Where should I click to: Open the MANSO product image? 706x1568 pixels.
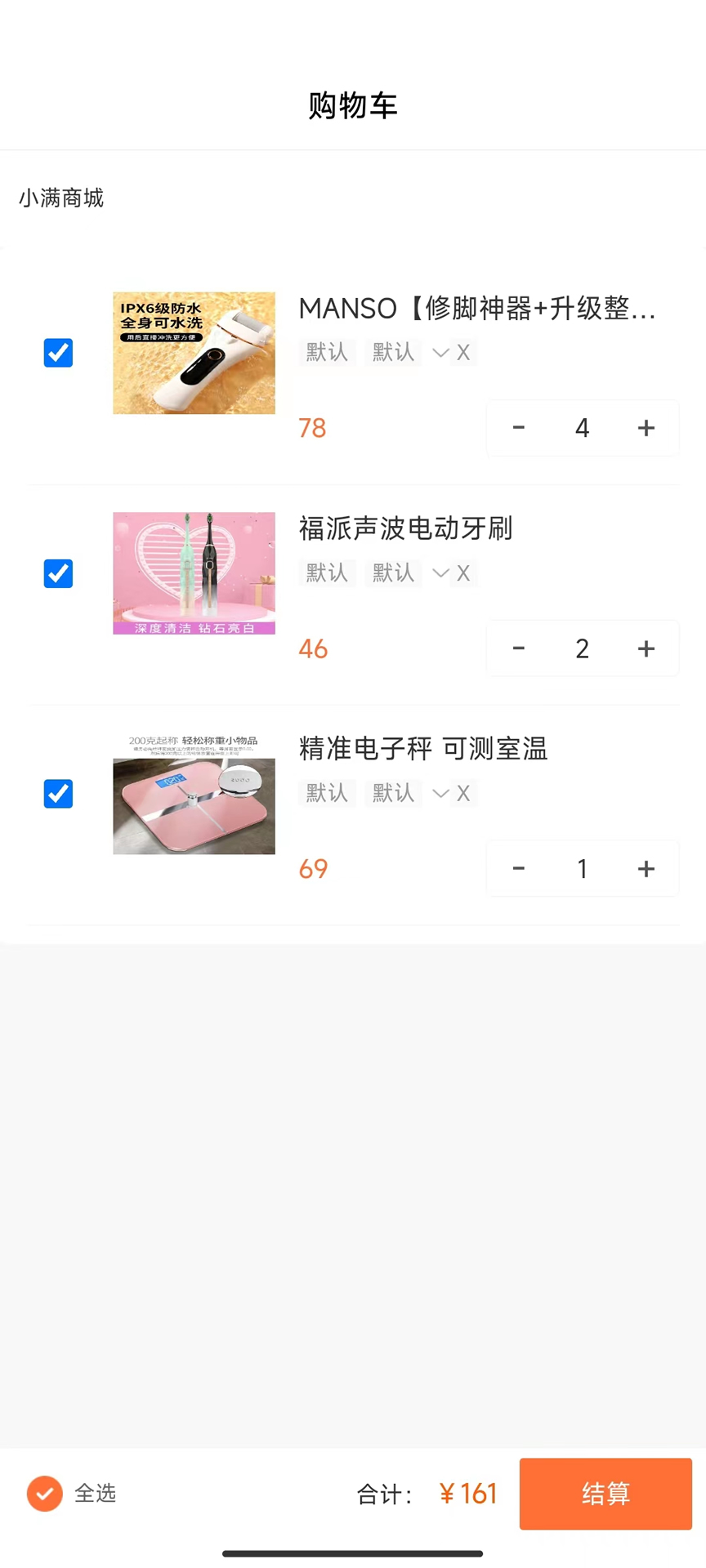tap(194, 353)
